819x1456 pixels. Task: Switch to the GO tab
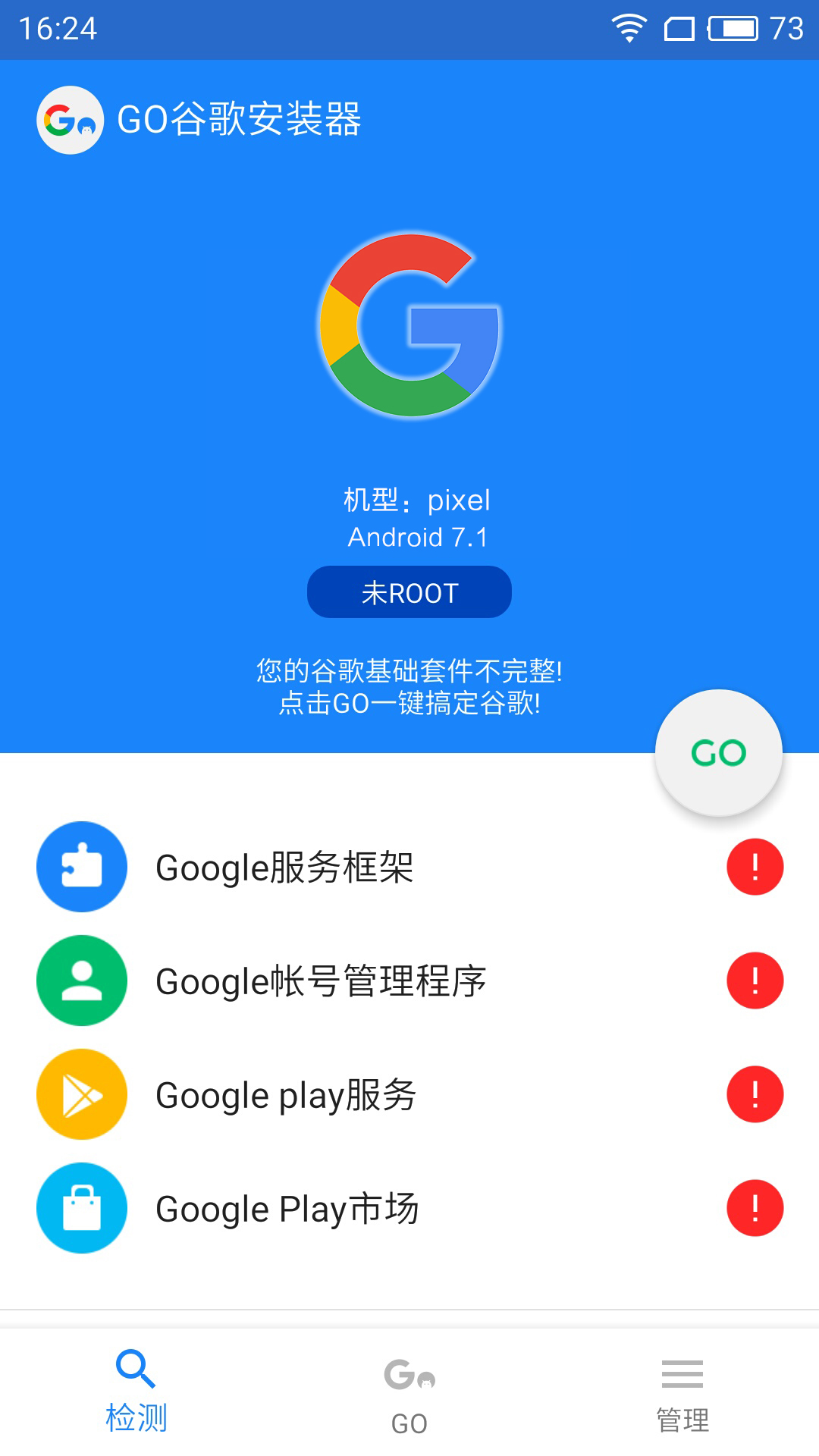pos(409,1399)
